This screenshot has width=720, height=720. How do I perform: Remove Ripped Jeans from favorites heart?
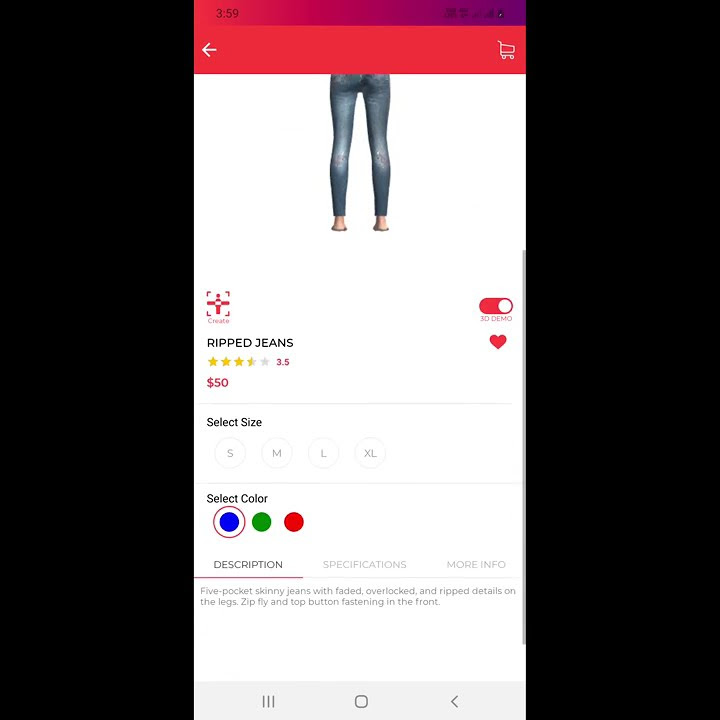click(498, 342)
